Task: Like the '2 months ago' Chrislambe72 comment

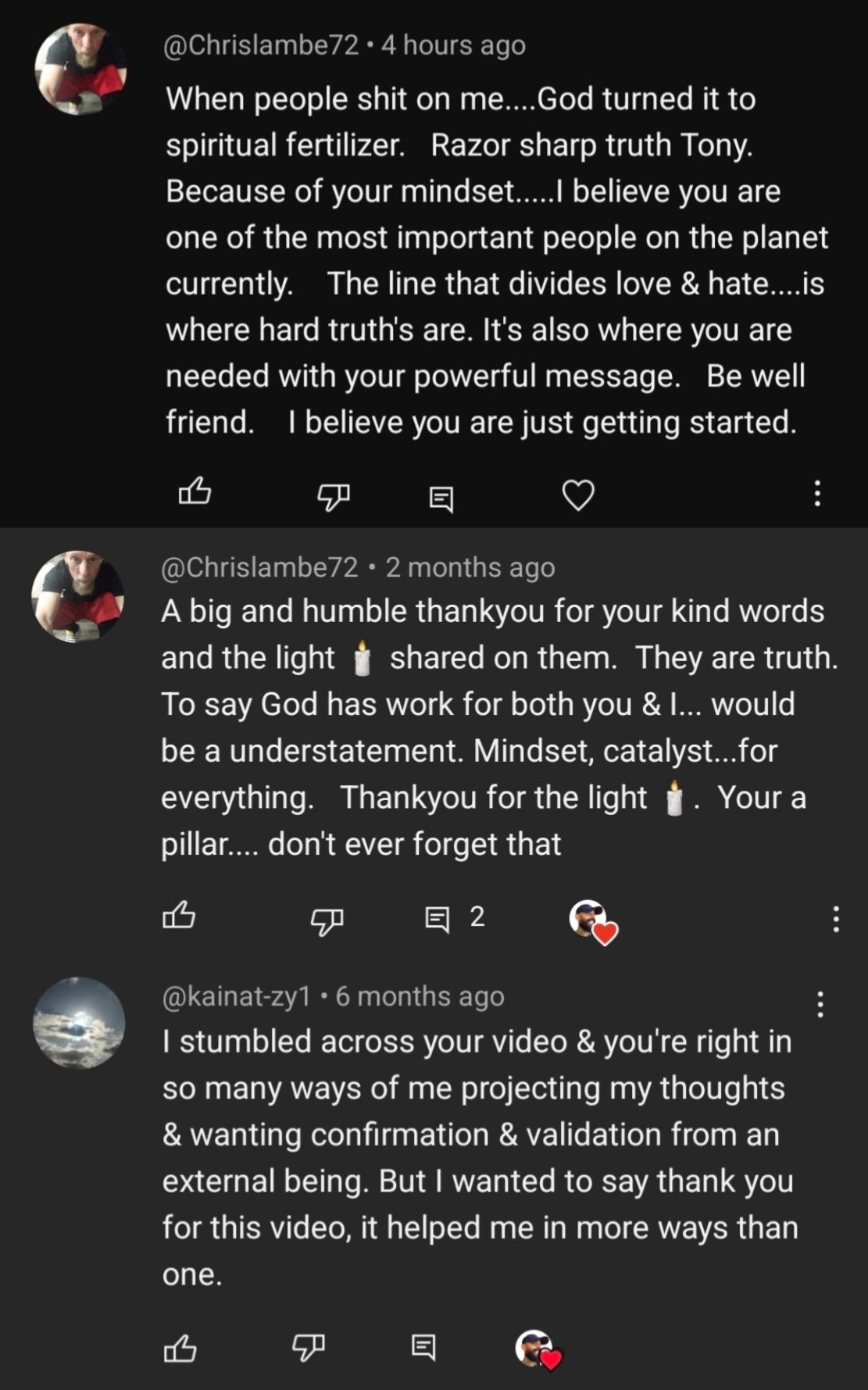Action: click(x=179, y=915)
